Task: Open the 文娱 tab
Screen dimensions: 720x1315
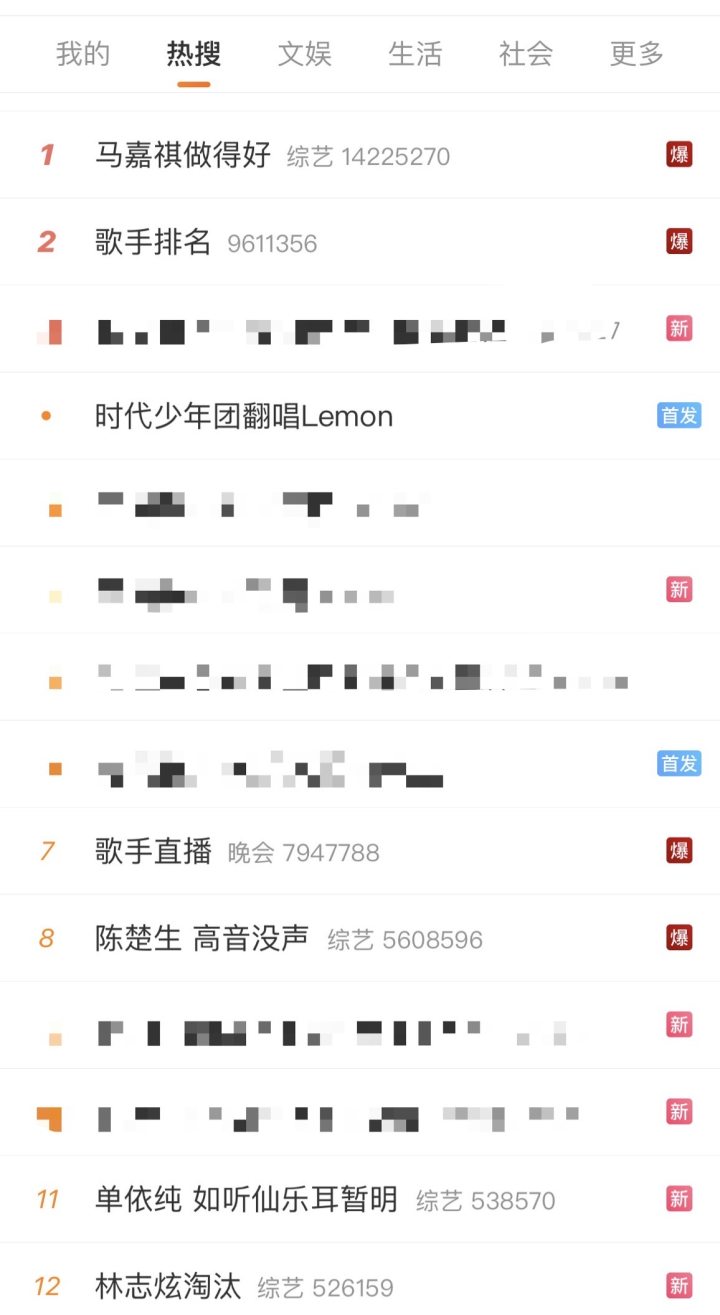Action: 304,54
